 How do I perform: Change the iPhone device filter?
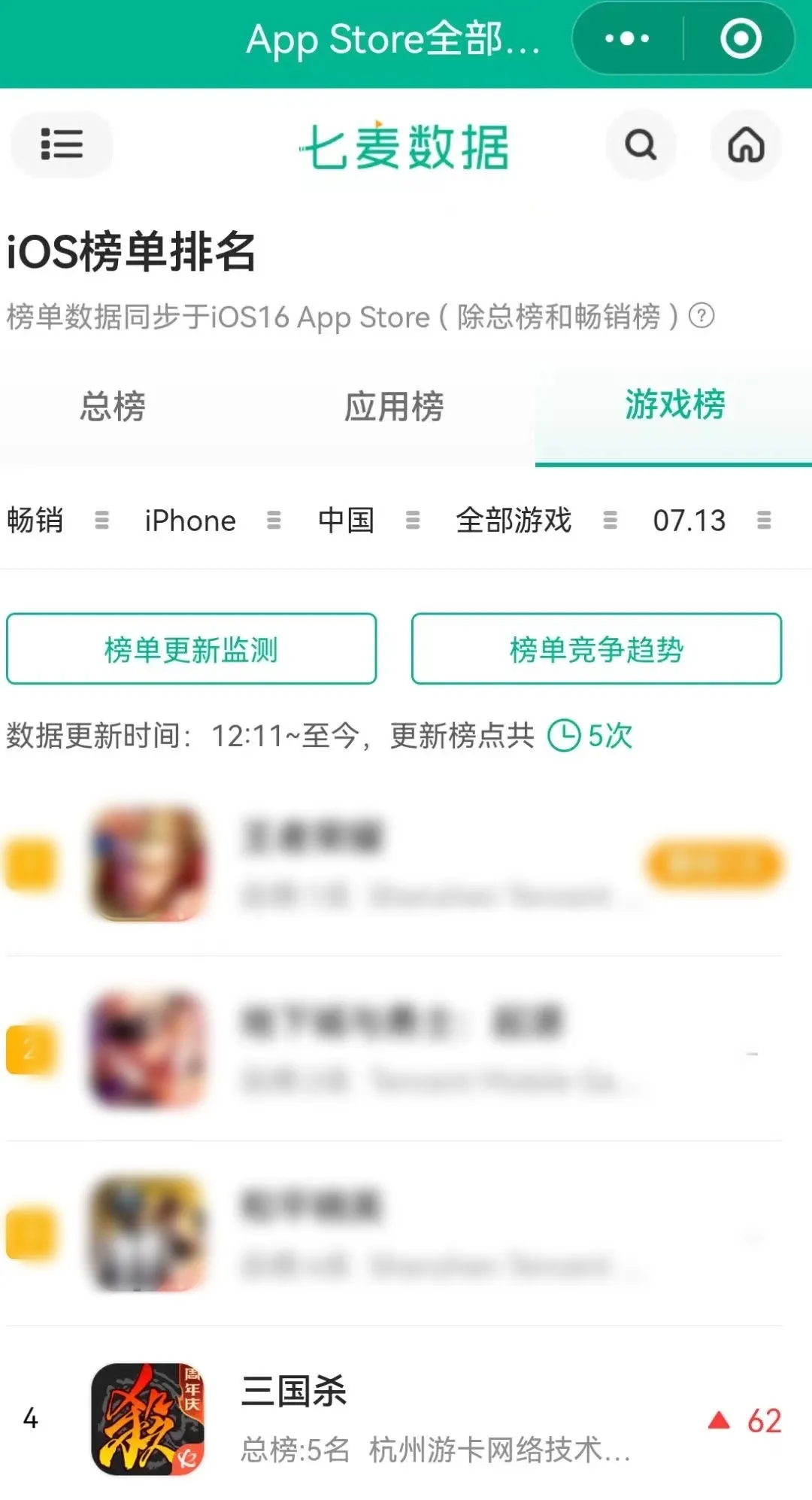pyautogui.click(x=212, y=521)
